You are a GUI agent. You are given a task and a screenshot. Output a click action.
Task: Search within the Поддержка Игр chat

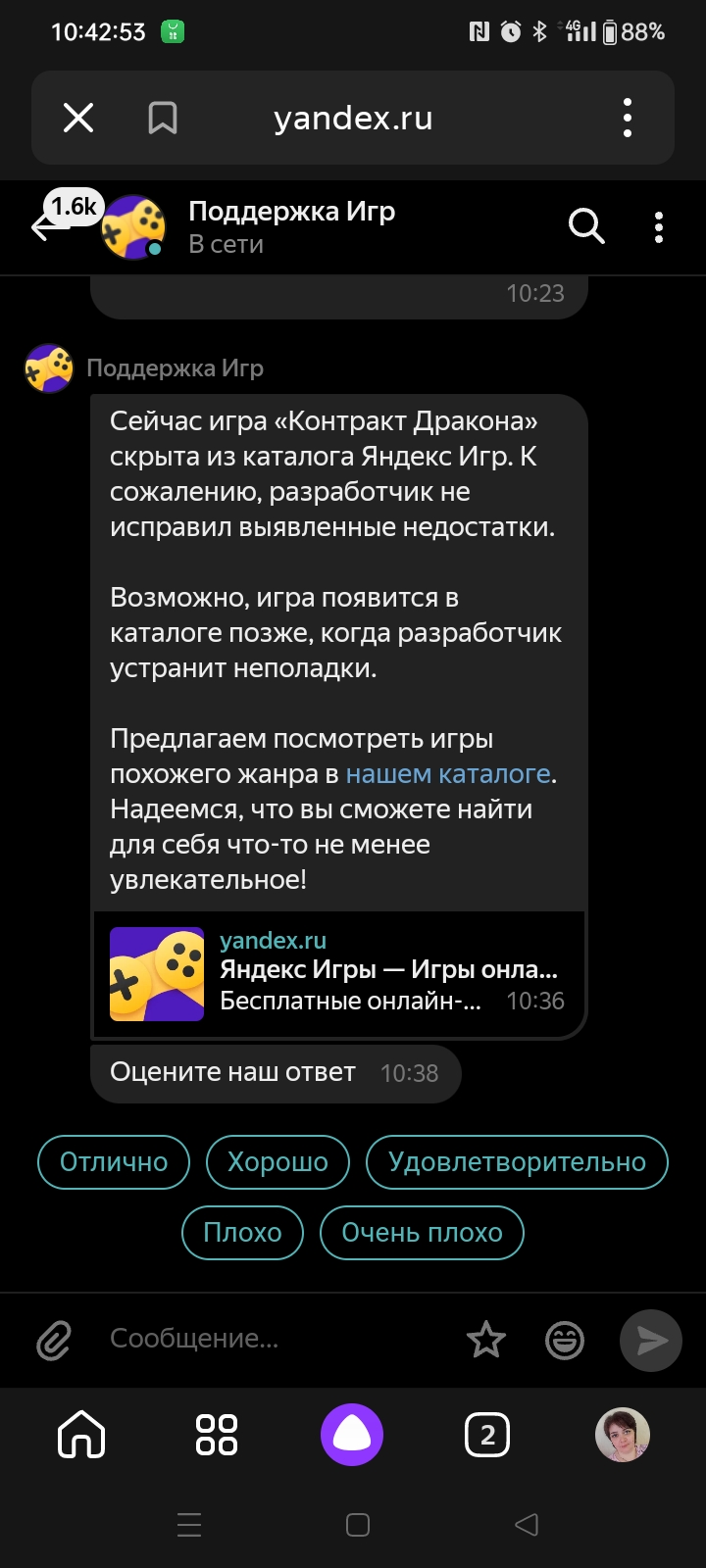(586, 226)
